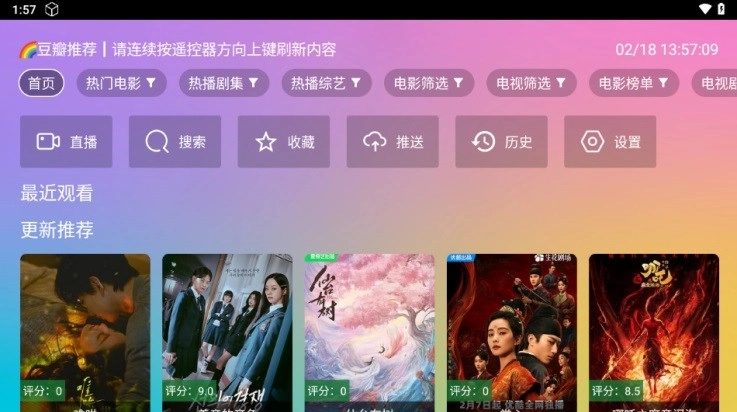Tap the 推送 push button
The width and height of the screenshot is (737, 412).
(x=392, y=142)
